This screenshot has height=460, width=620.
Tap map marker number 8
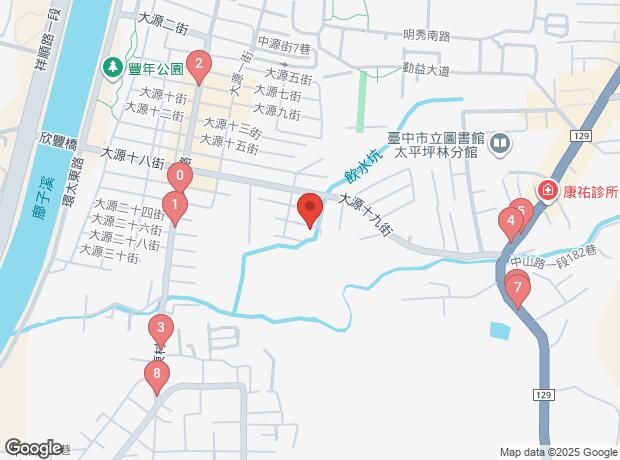(x=156, y=377)
